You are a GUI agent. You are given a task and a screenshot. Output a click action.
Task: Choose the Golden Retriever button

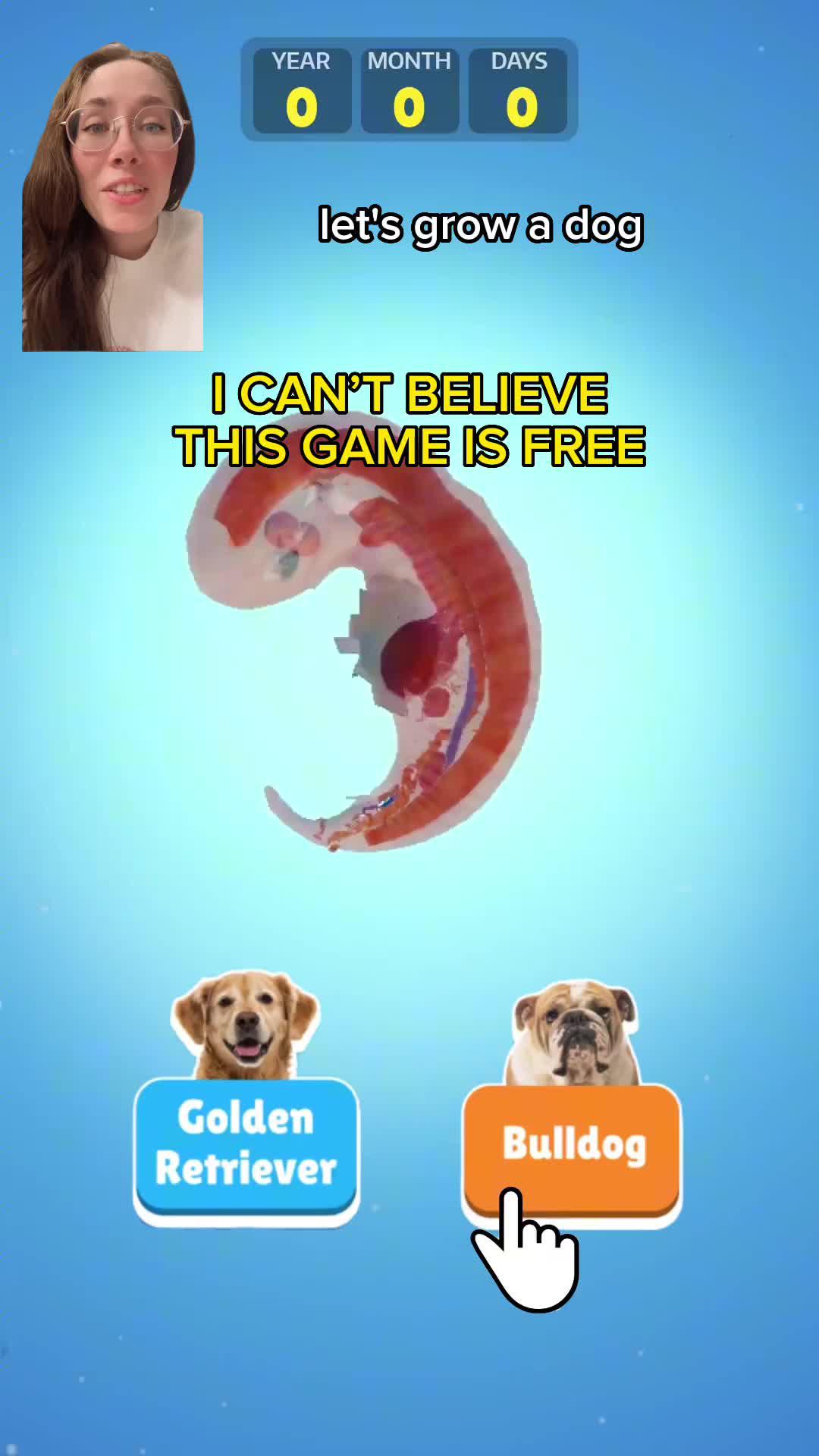pyautogui.click(x=246, y=1144)
